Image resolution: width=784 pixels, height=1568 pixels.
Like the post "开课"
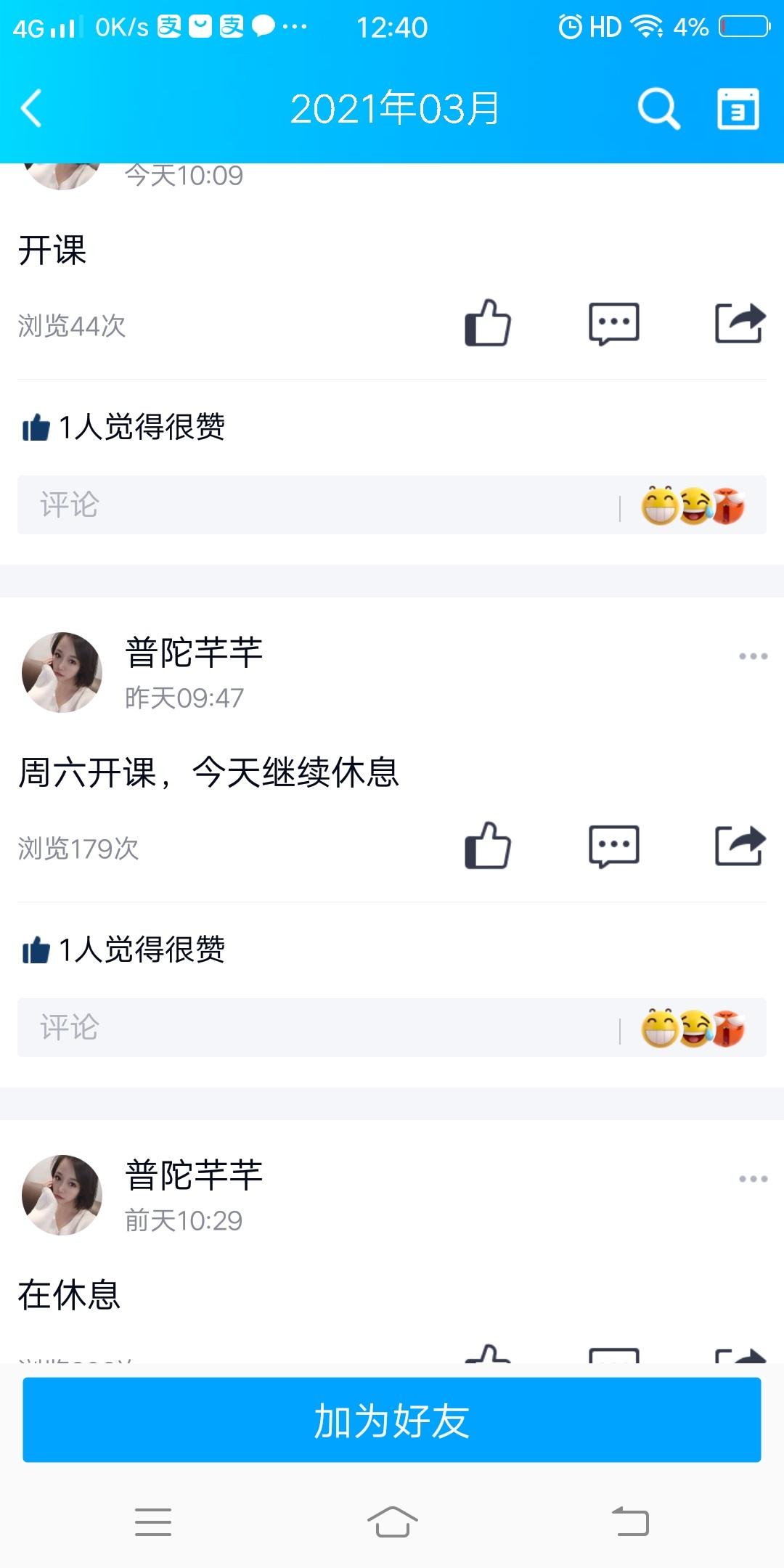tap(488, 323)
